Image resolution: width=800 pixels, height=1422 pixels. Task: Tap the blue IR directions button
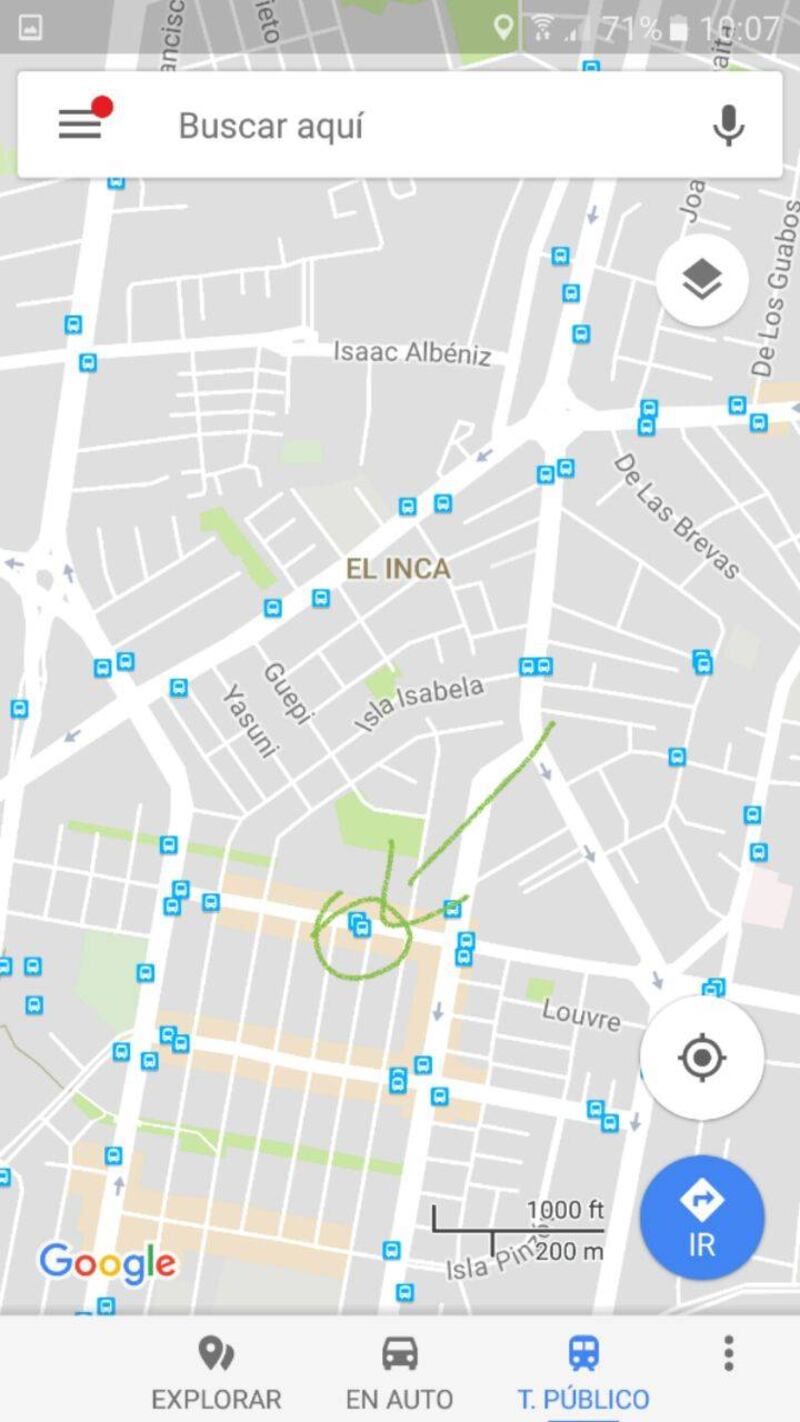click(x=702, y=1217)
